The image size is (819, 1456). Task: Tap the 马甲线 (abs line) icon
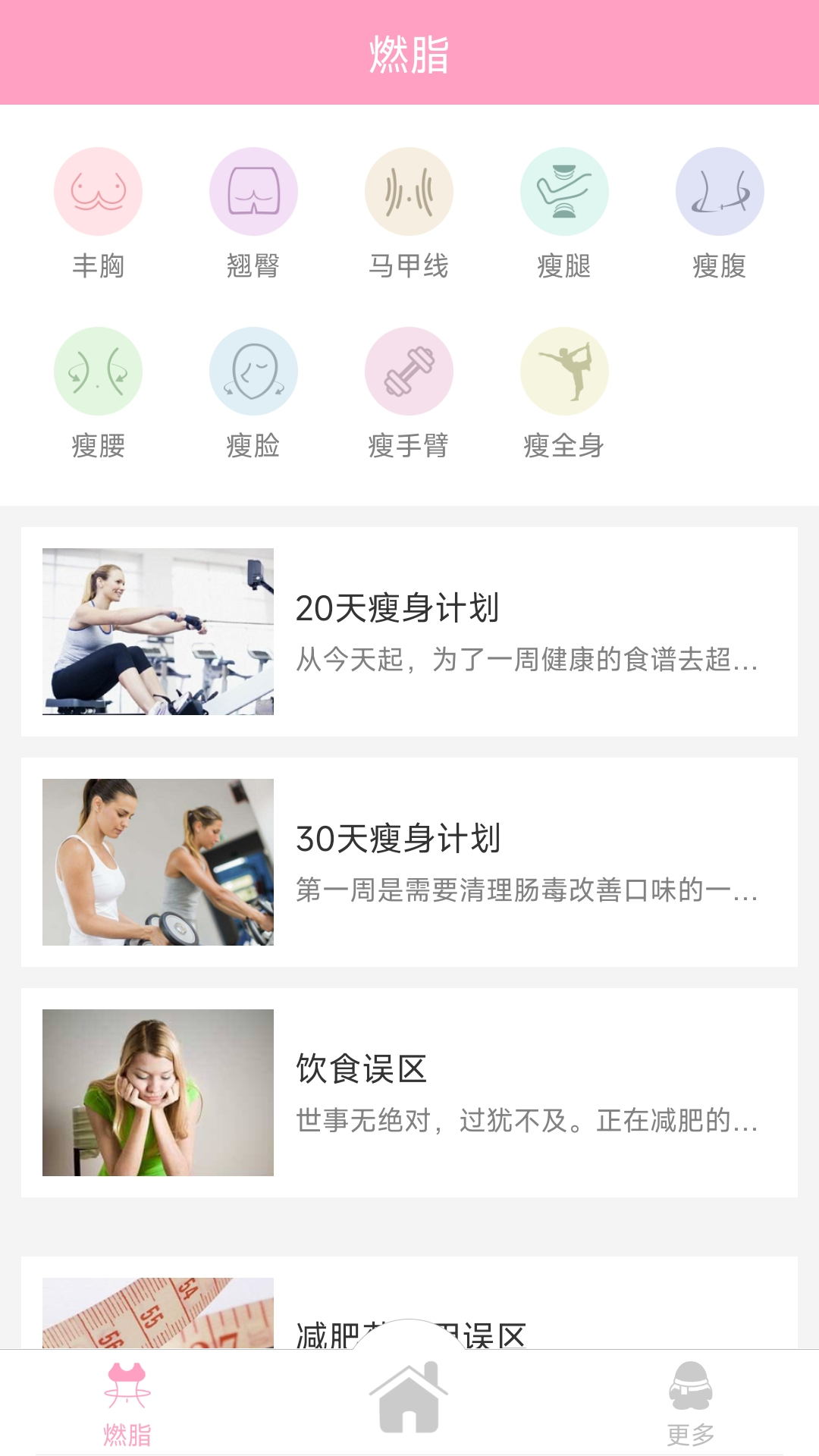click(409, 192)
